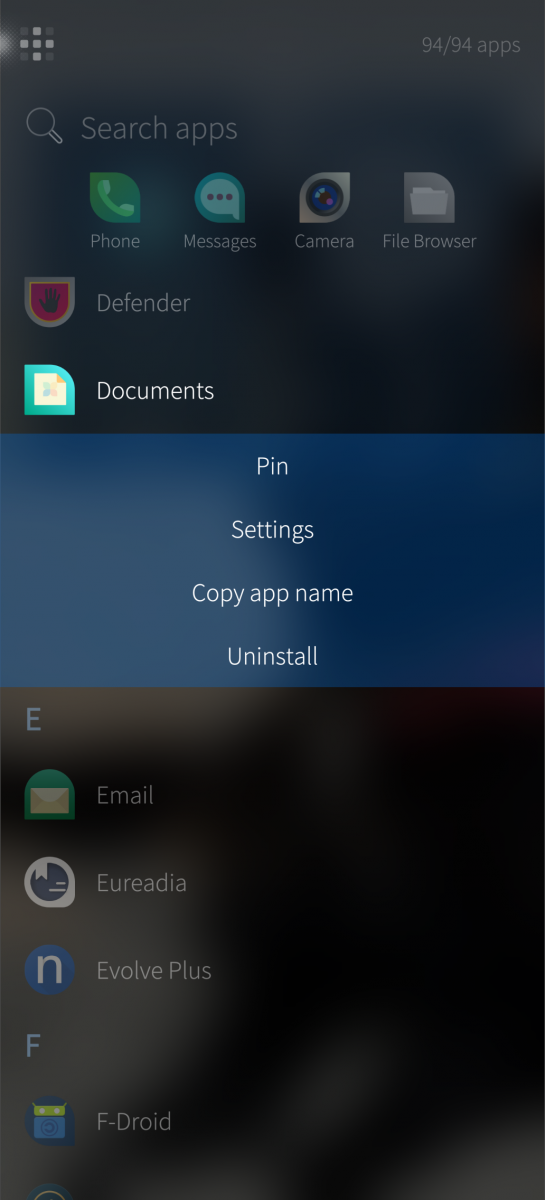Select Copy app name
The width and height of the screenshot is (545, 1200).
pyautogui.click(x=272, y=593)
